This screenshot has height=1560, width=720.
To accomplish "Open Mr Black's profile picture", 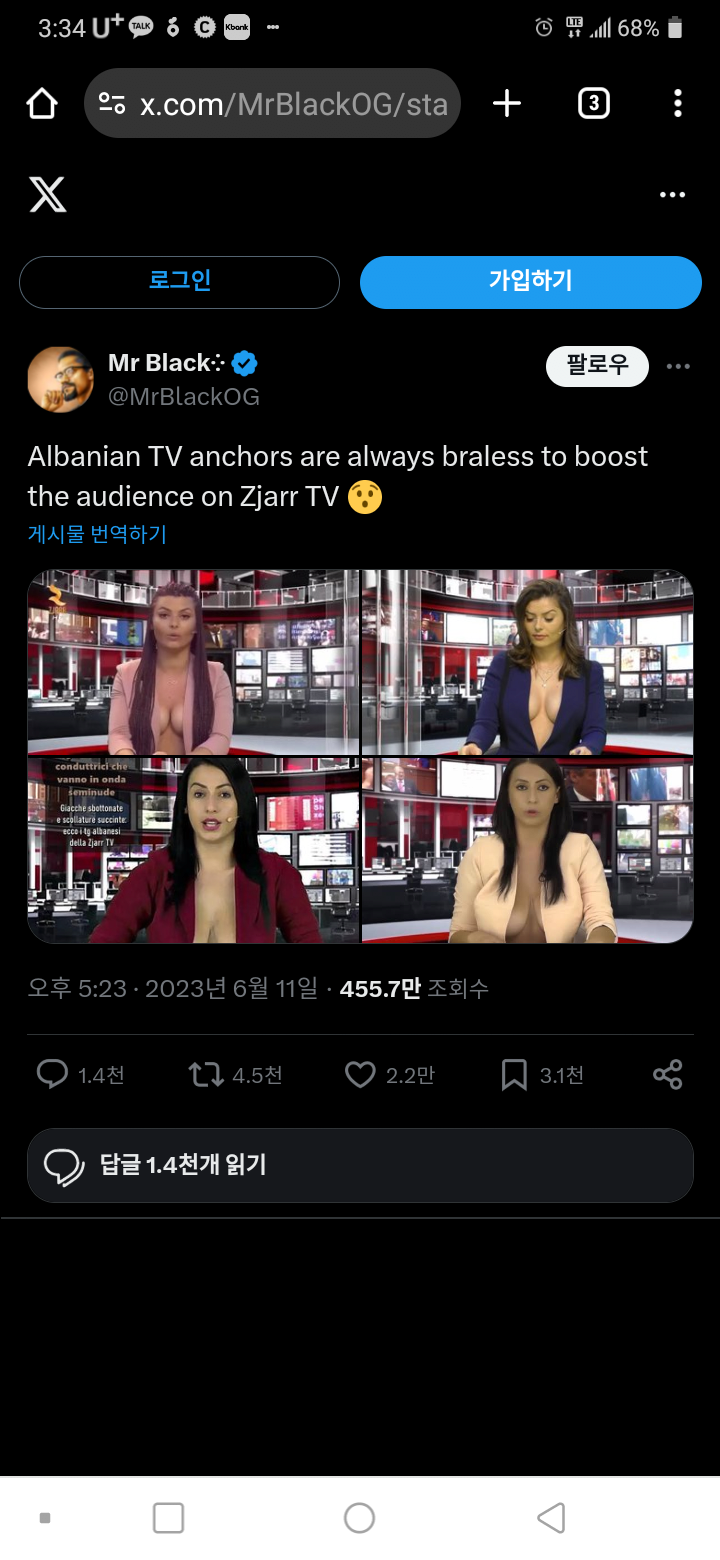I will 60,379.
